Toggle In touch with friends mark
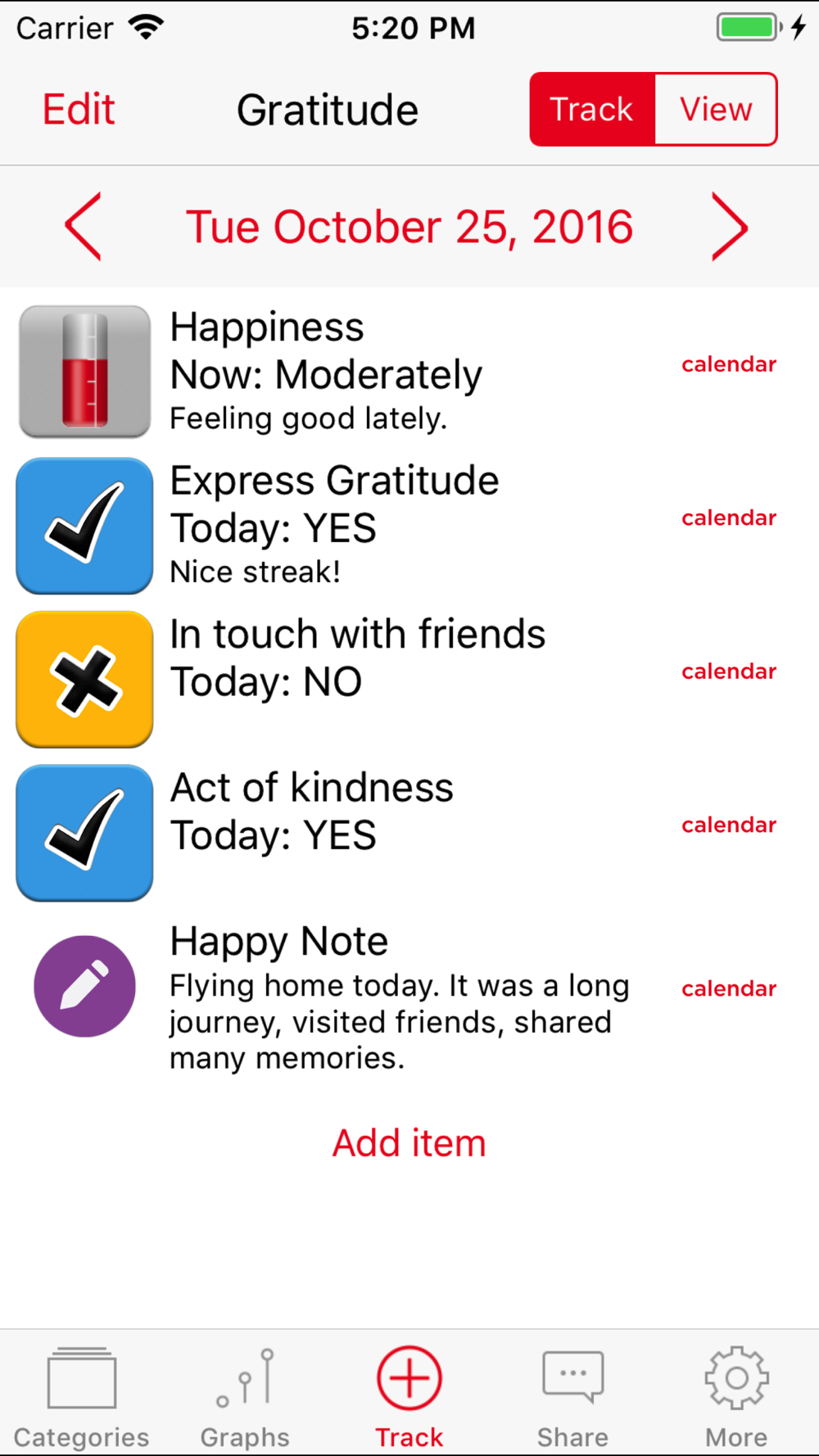 pyautogui.click(x=84, y=679)
